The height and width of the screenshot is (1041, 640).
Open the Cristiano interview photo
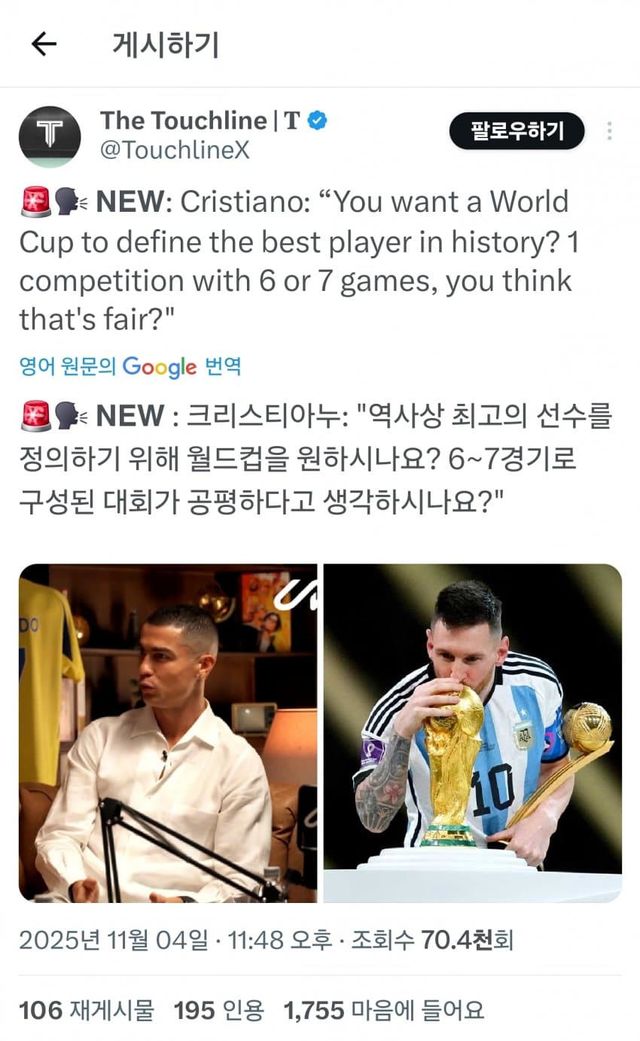click(168, 733)
